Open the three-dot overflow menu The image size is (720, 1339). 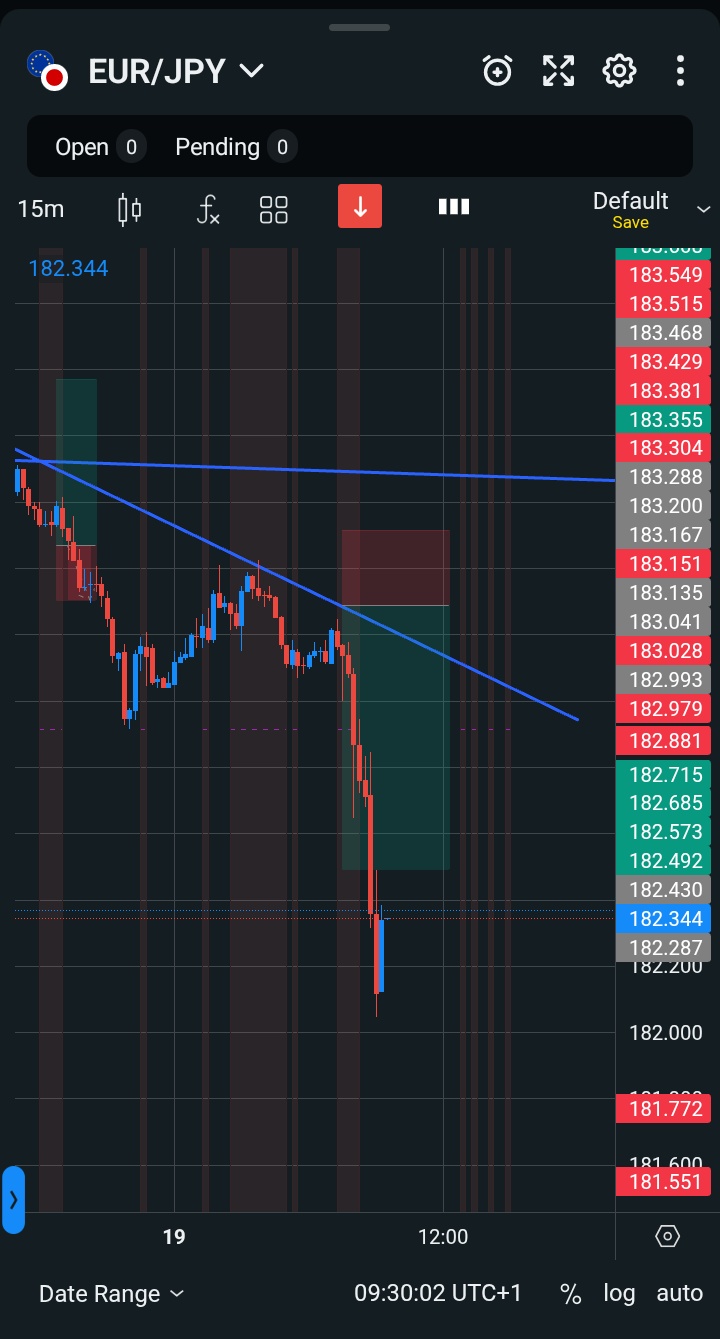680,71
